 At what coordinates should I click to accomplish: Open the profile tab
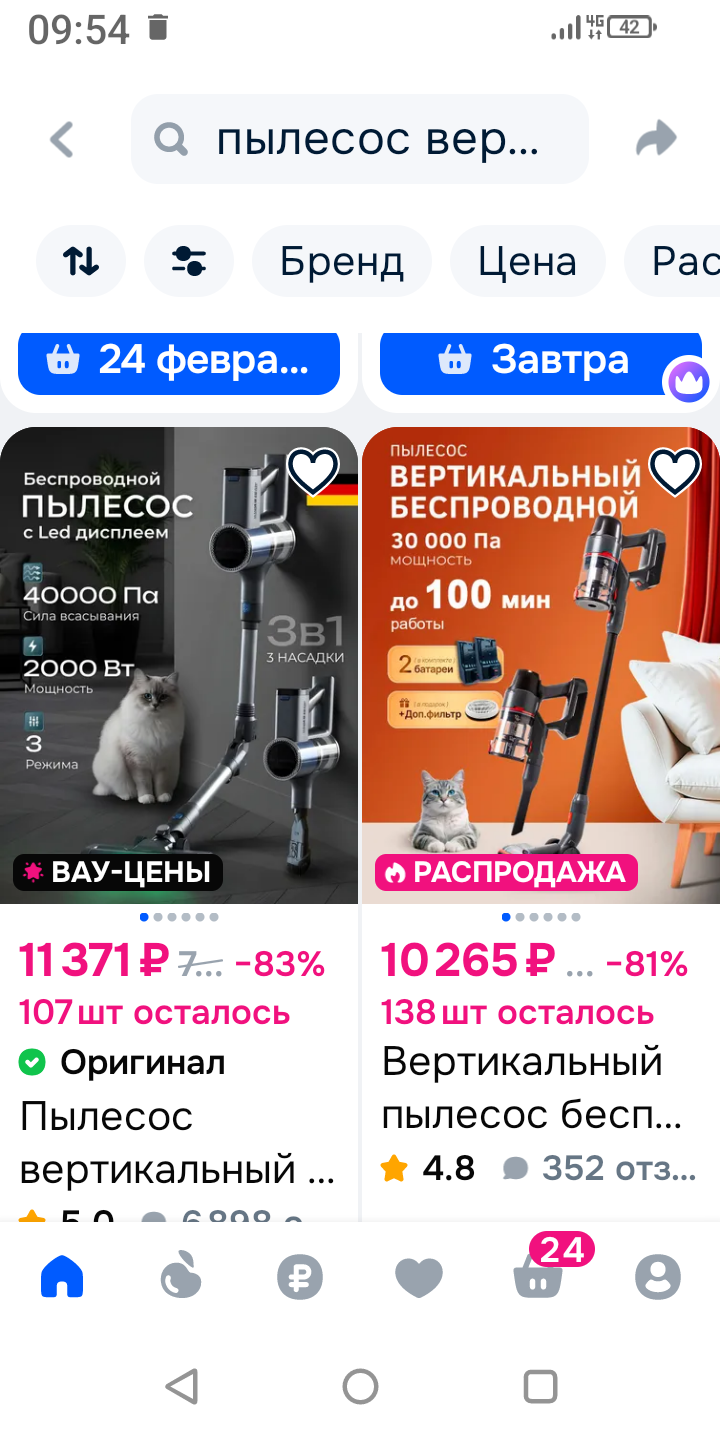coord(657,1277)
